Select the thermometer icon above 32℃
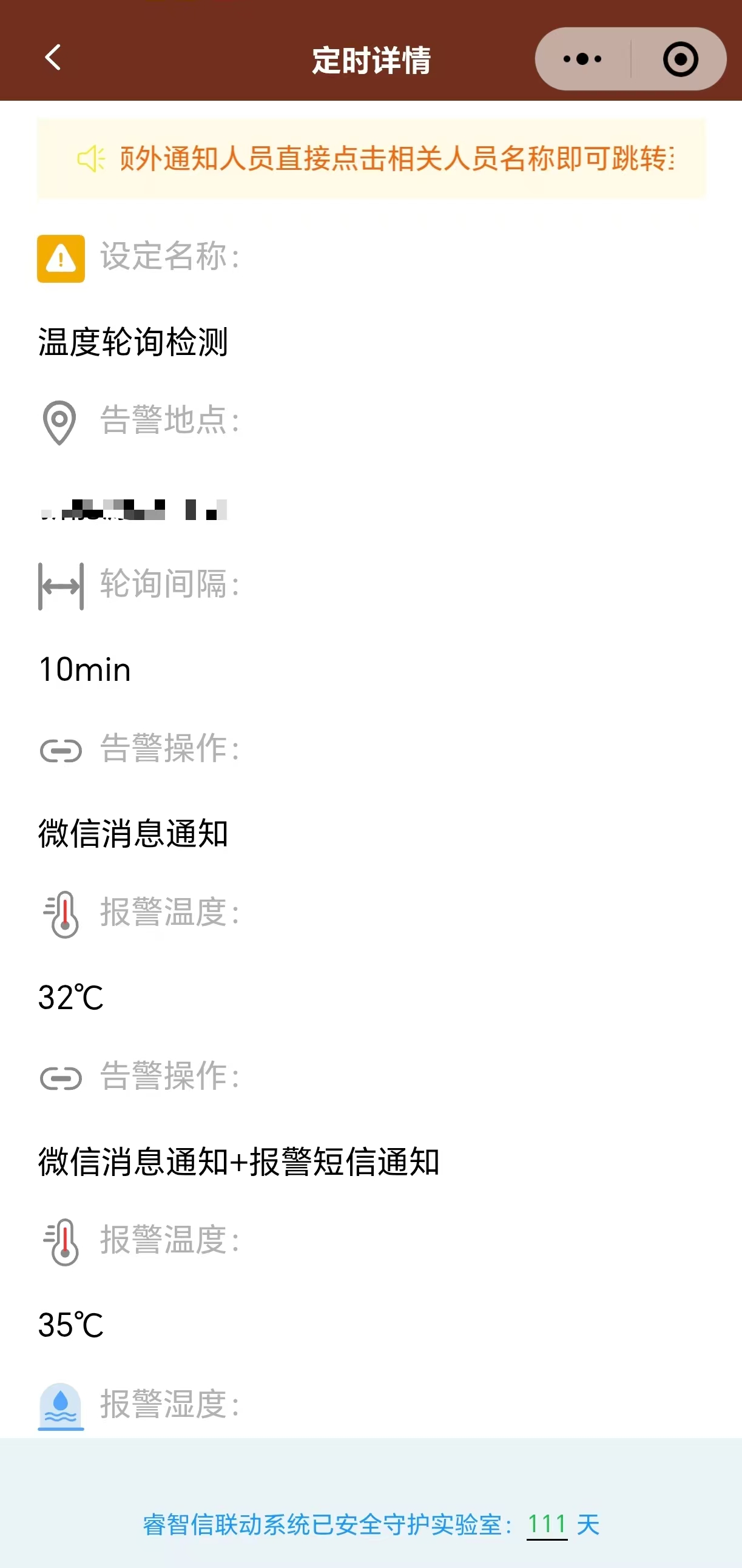The width and height of the screenshot is (742, 1568). [x=60, y=914]
